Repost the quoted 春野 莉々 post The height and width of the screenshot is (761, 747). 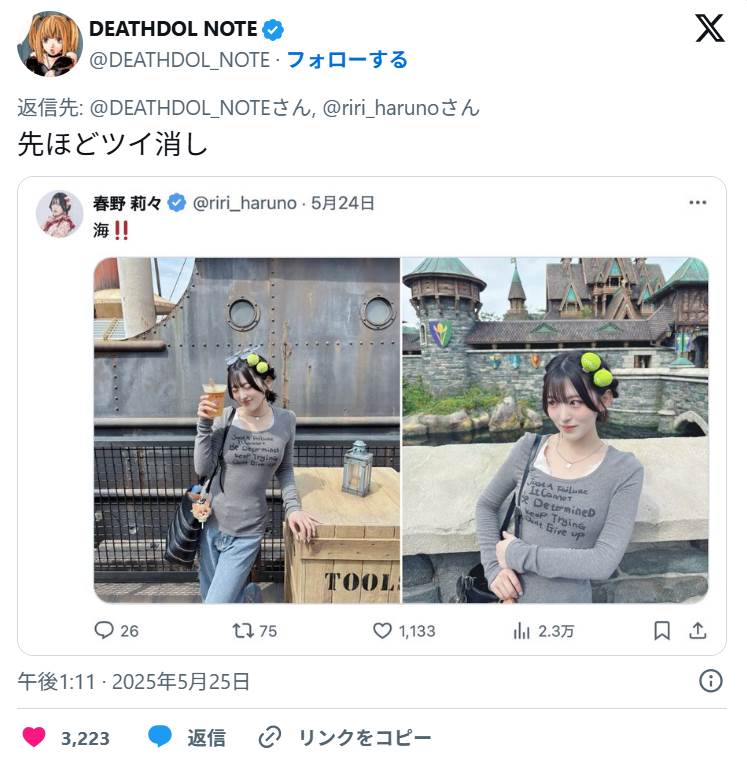pos(255,631)
